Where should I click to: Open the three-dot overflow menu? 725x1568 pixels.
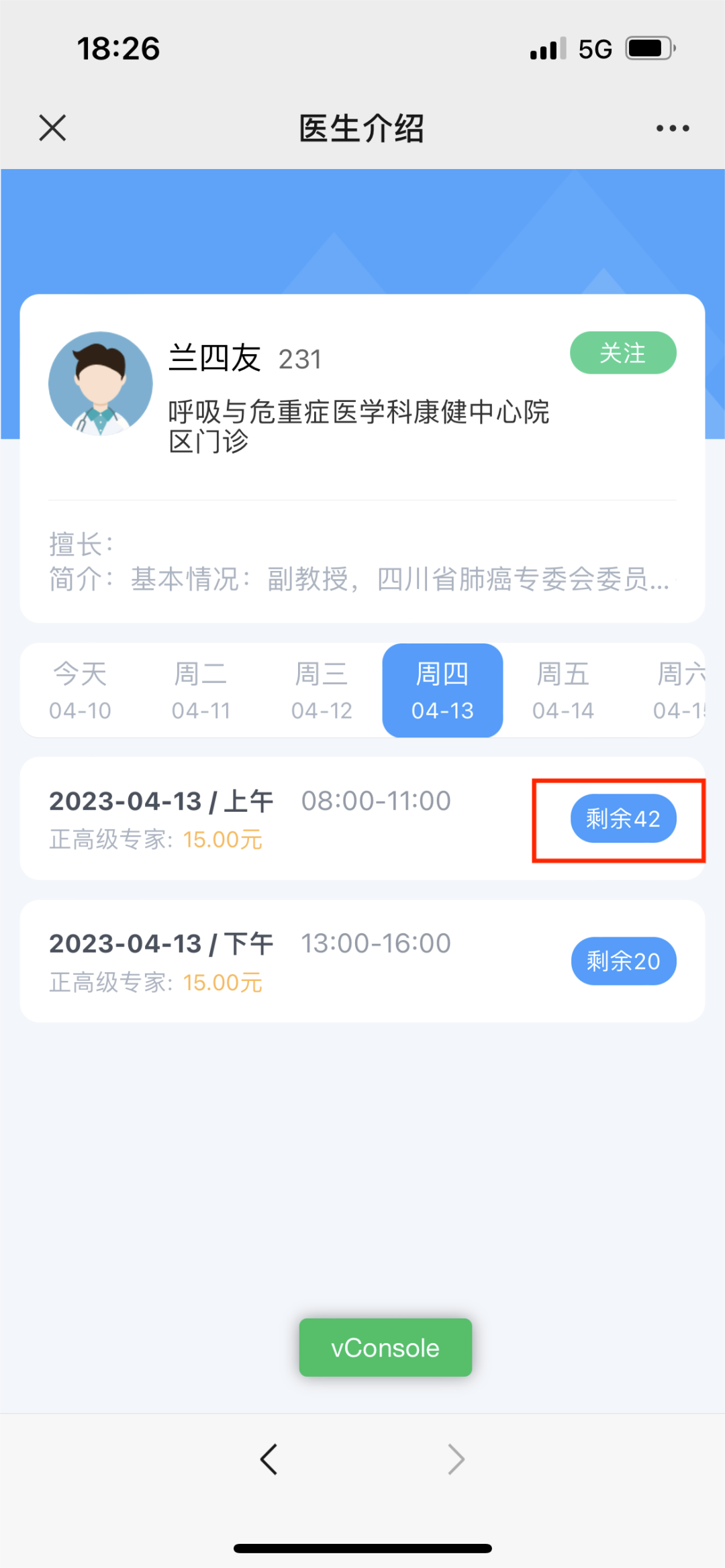[673, 128]
